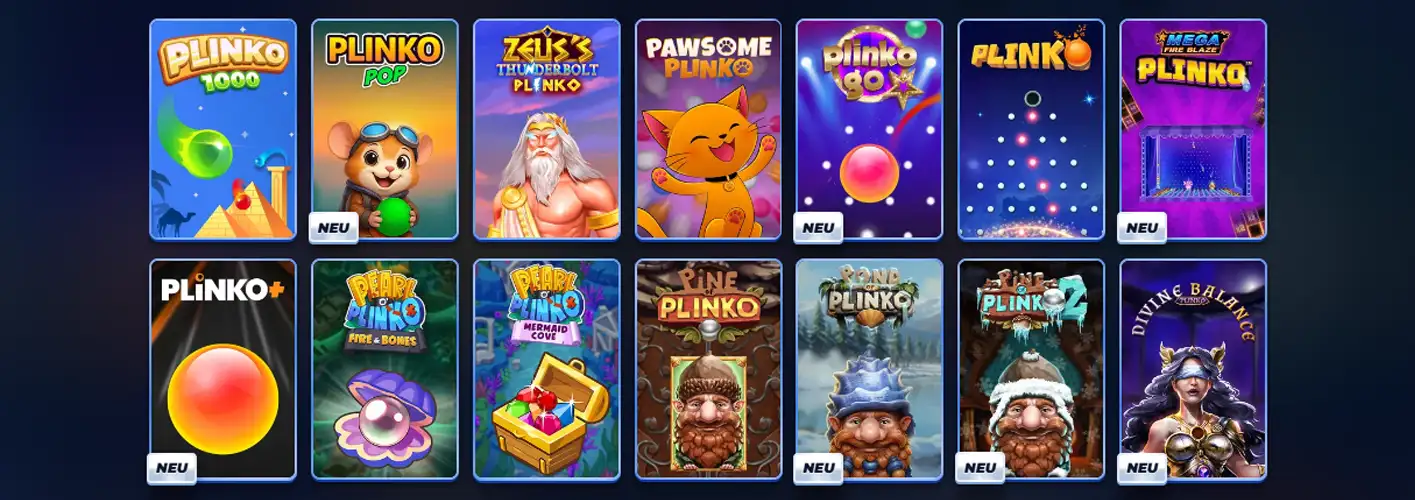Screen dimensions: 1415x500
Task: Open Zeus's Thunderbolt Plinko
Action: (x=547, y=130)
